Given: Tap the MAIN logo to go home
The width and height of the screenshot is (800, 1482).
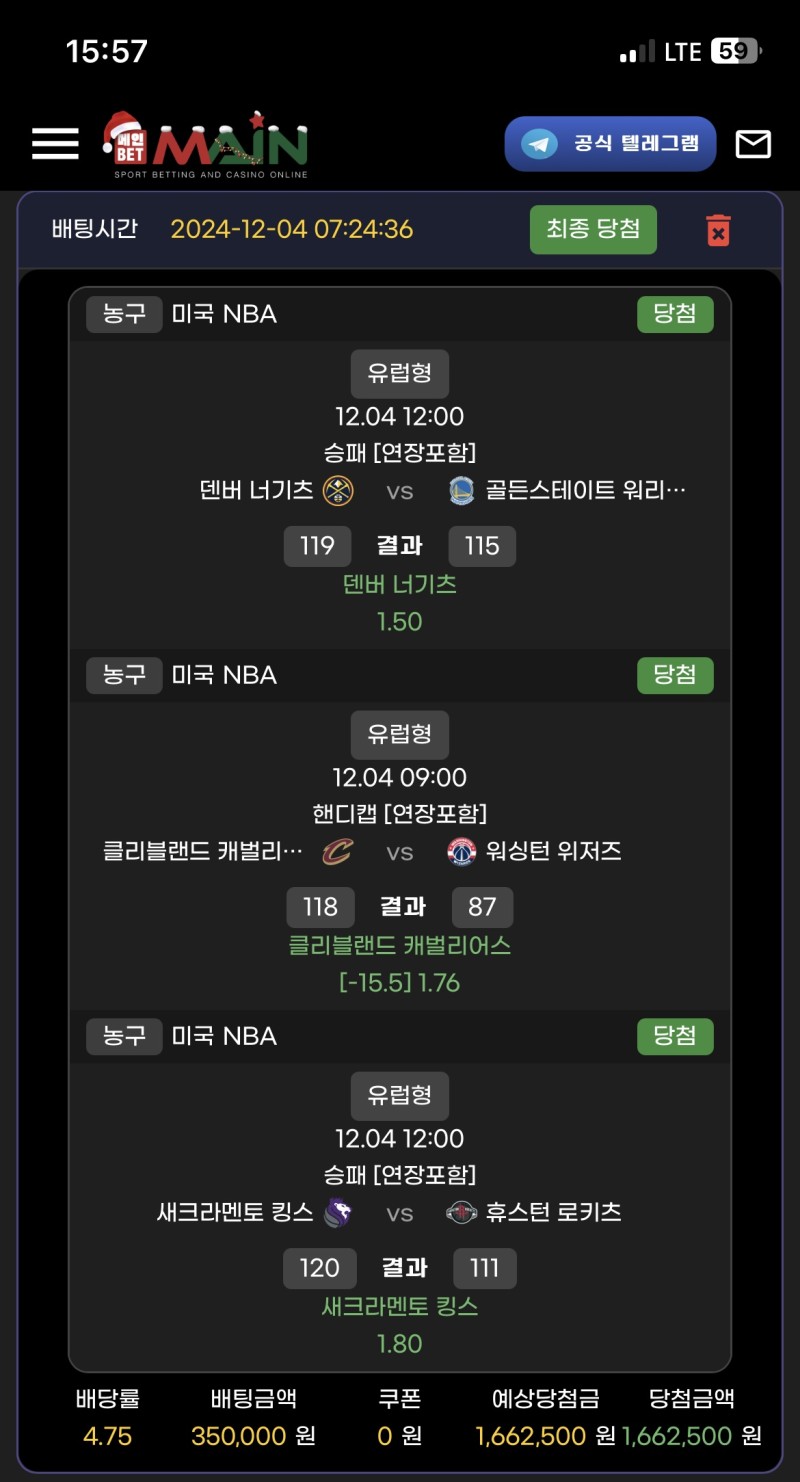Looking at the screenshot, I should click(206, 145).
